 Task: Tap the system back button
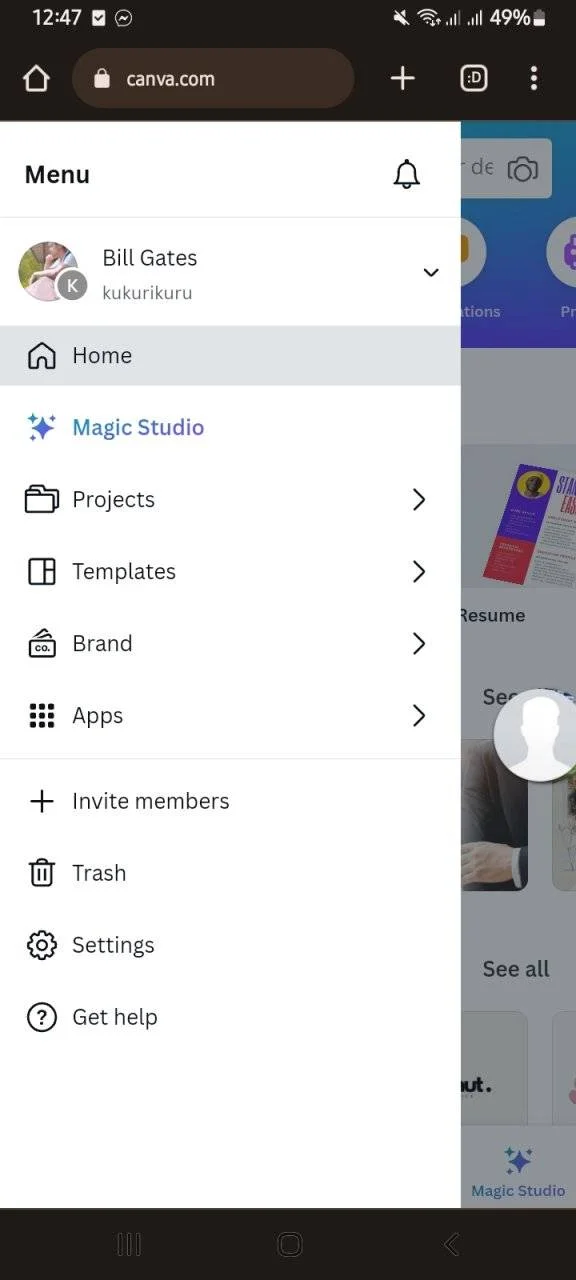point(451,1244)
